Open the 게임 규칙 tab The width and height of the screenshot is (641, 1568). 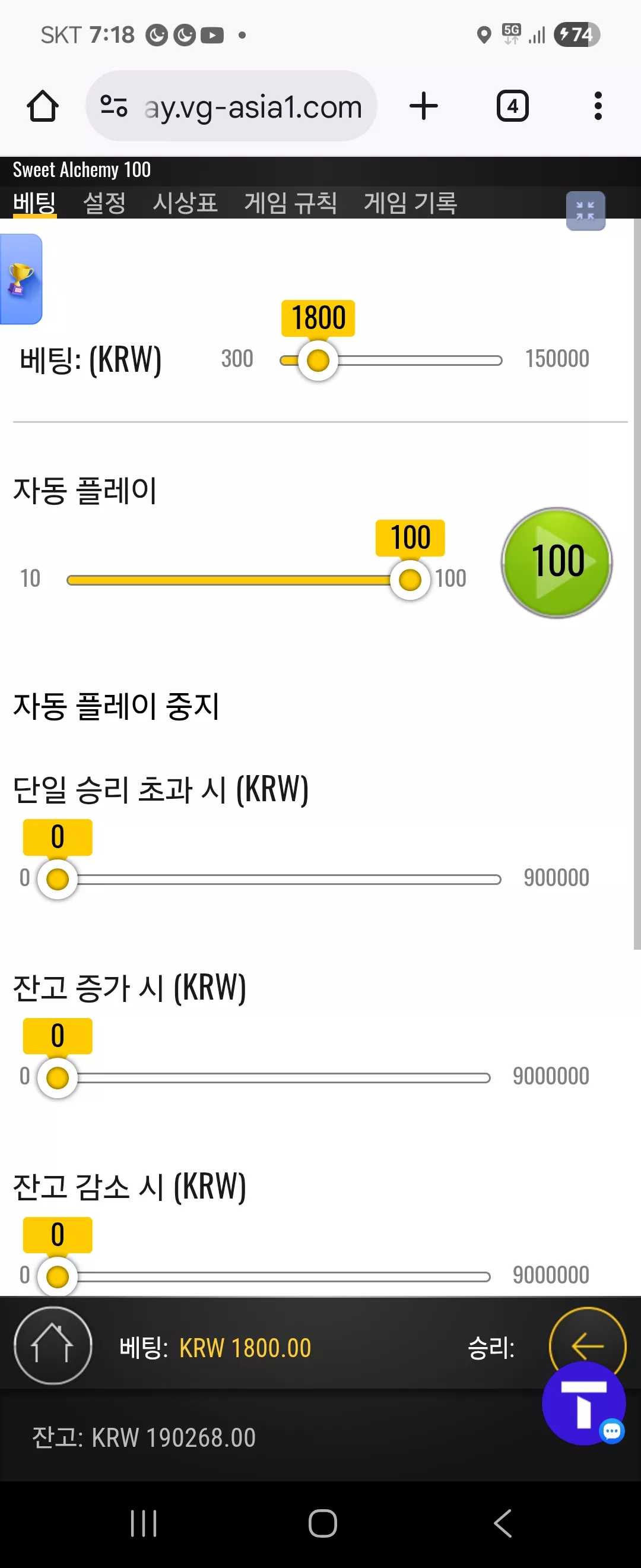point(291,203)
